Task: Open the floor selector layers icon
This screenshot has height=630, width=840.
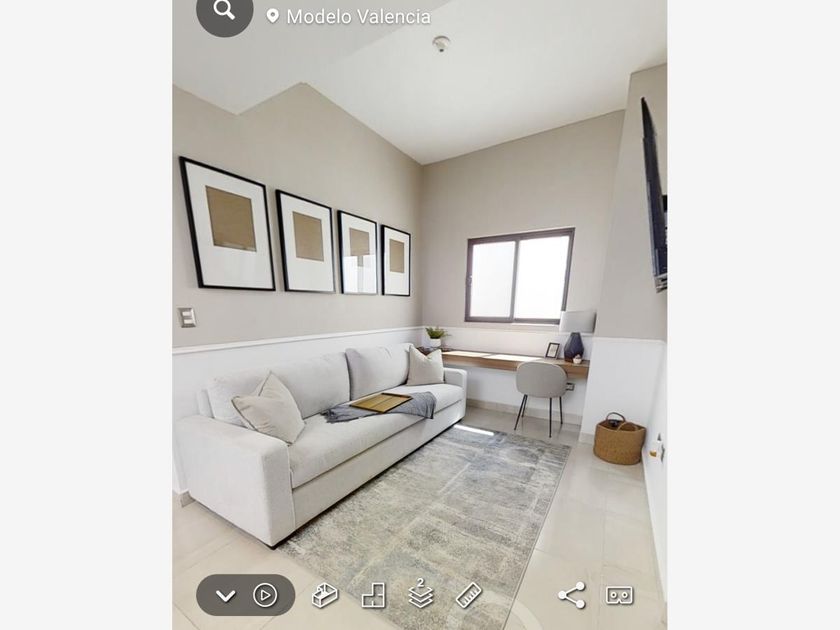Action: click(421, 594)
